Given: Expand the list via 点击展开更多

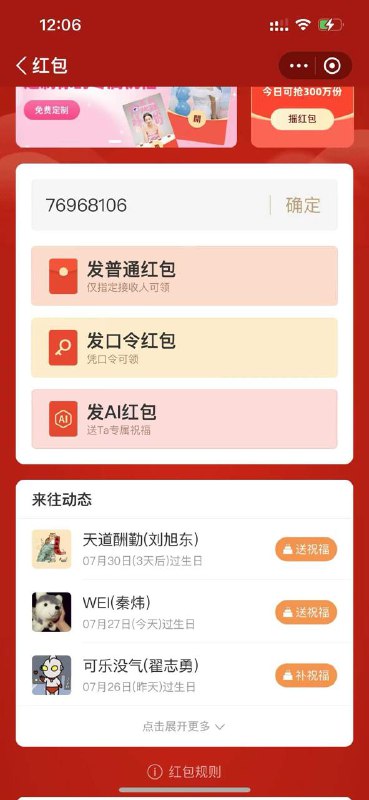Looking at the screenshot, I should tap(184, 727).
